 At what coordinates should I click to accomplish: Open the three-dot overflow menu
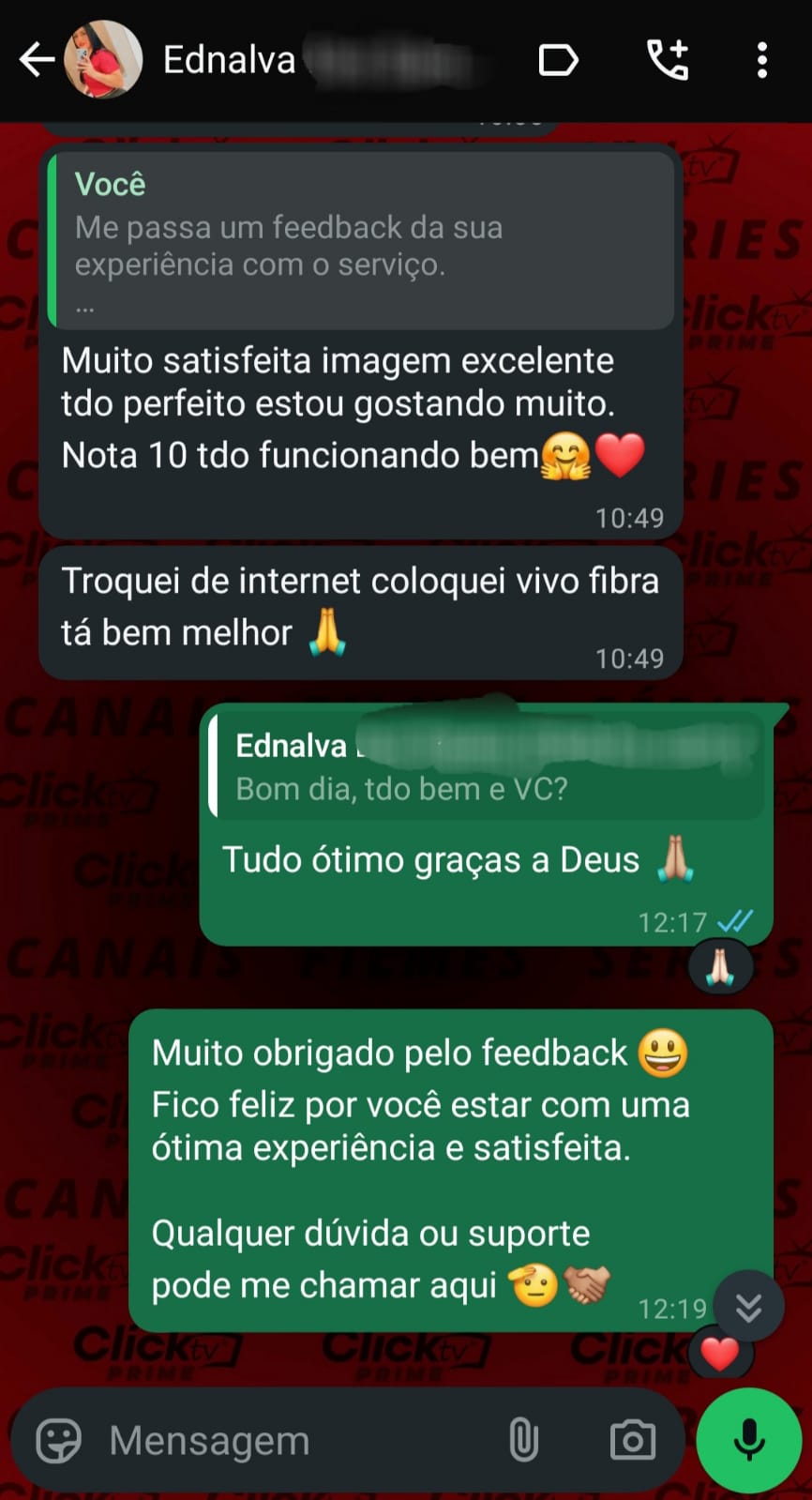pyautogui.click(x=761, y=60)
